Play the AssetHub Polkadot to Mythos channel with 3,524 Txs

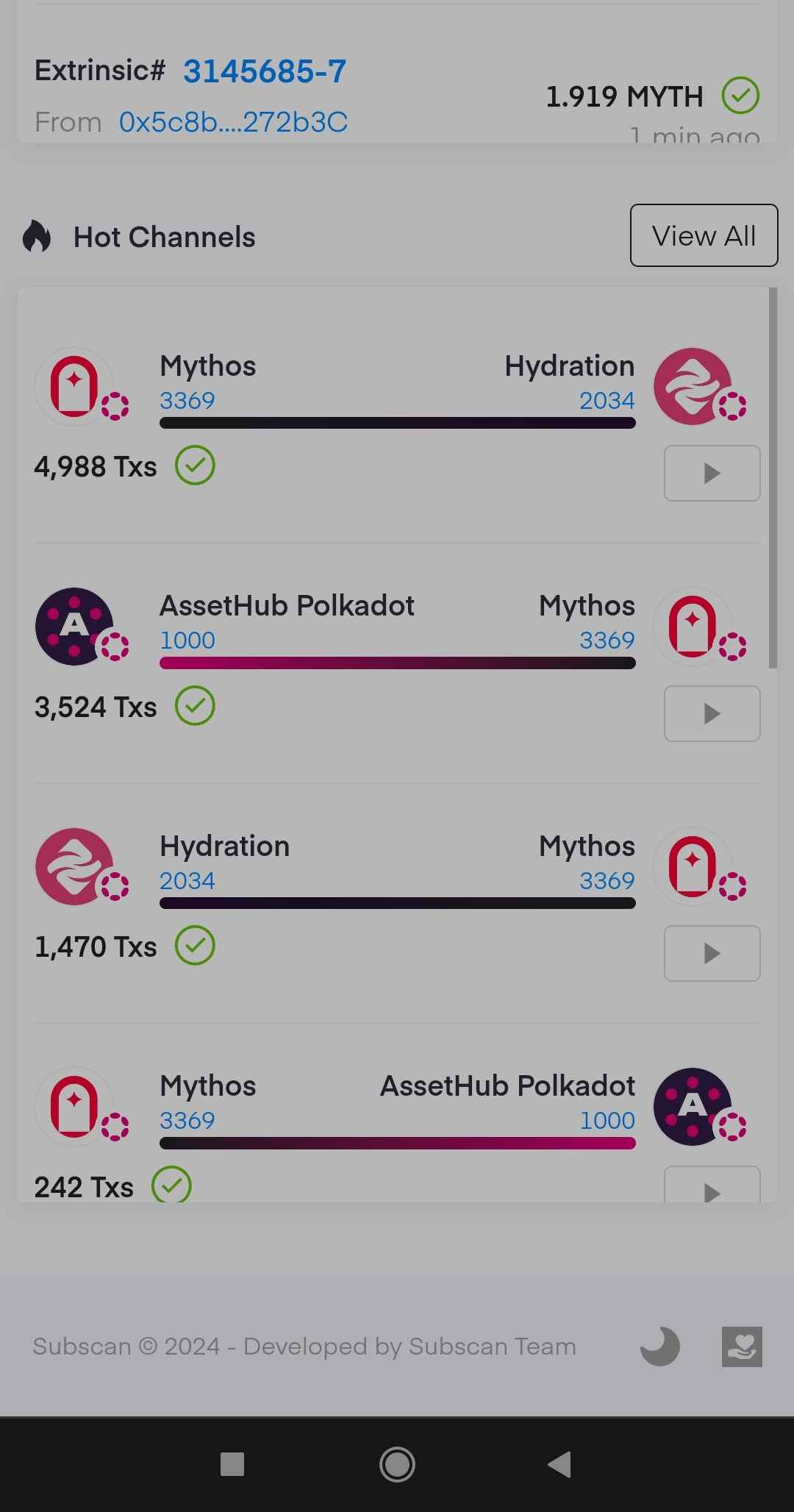(712, 713)
